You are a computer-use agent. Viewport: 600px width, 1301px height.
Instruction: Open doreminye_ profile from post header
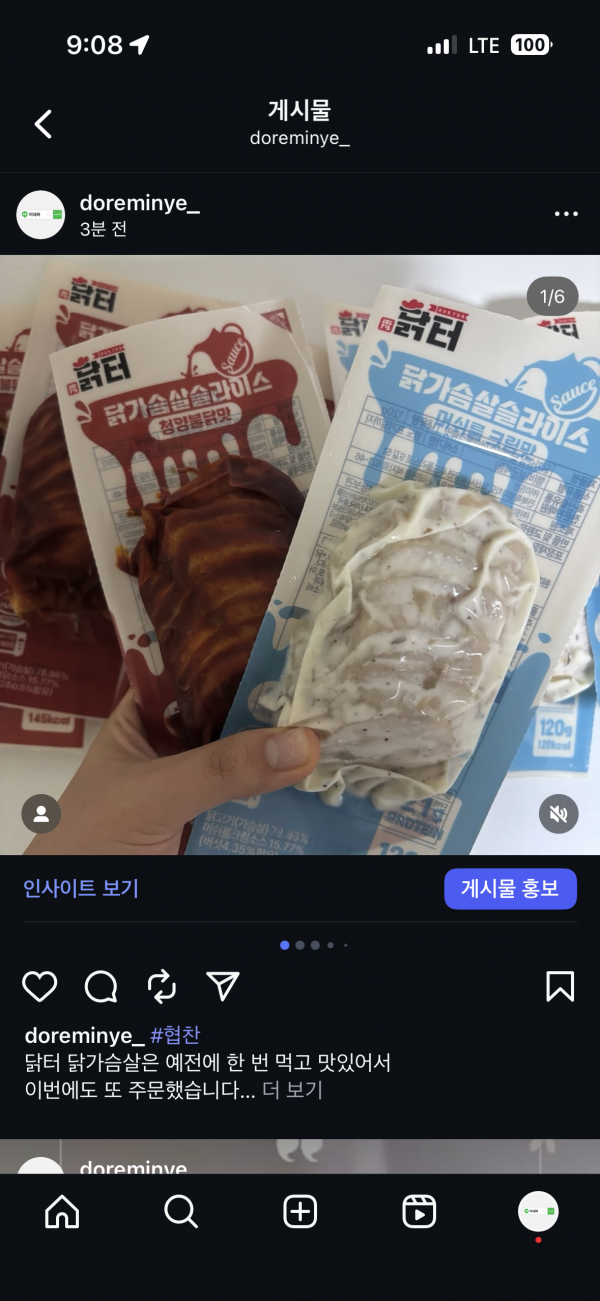tap(139, 204)
